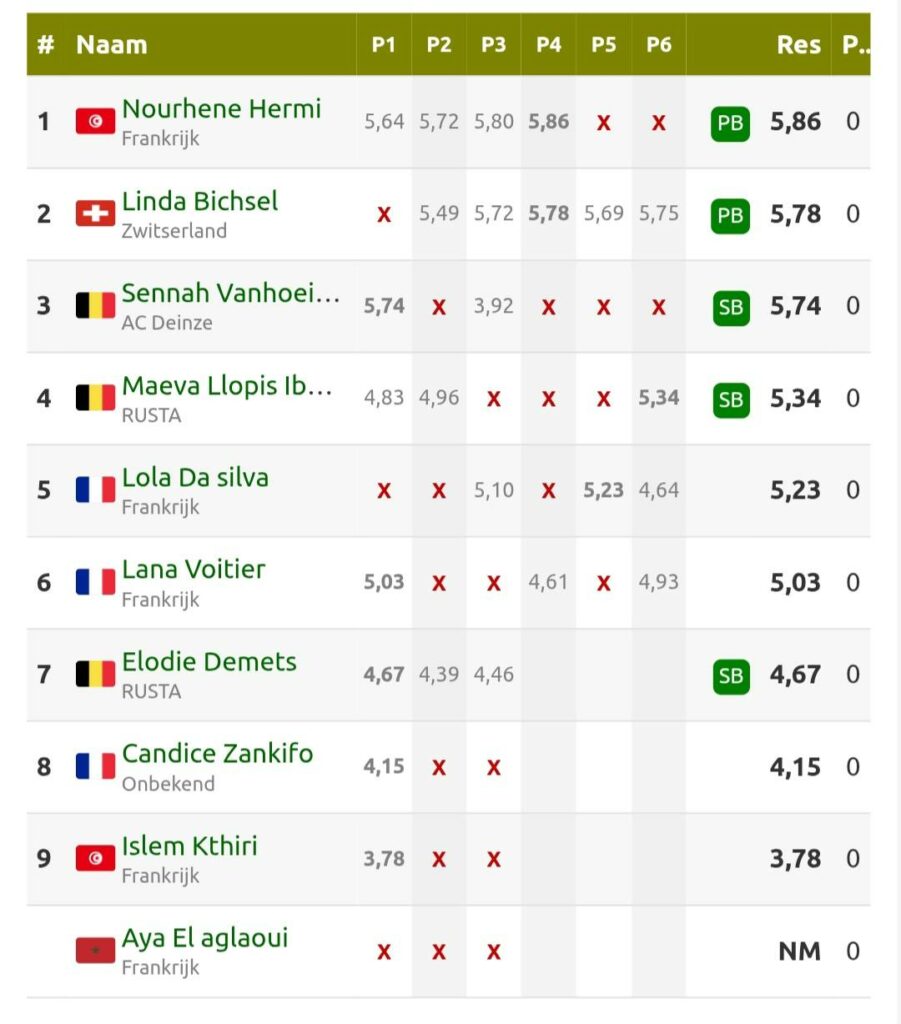Tap the Candice Zankifo name link
The height and width of the screenshot is (1024, 901).
pos(217,753)
